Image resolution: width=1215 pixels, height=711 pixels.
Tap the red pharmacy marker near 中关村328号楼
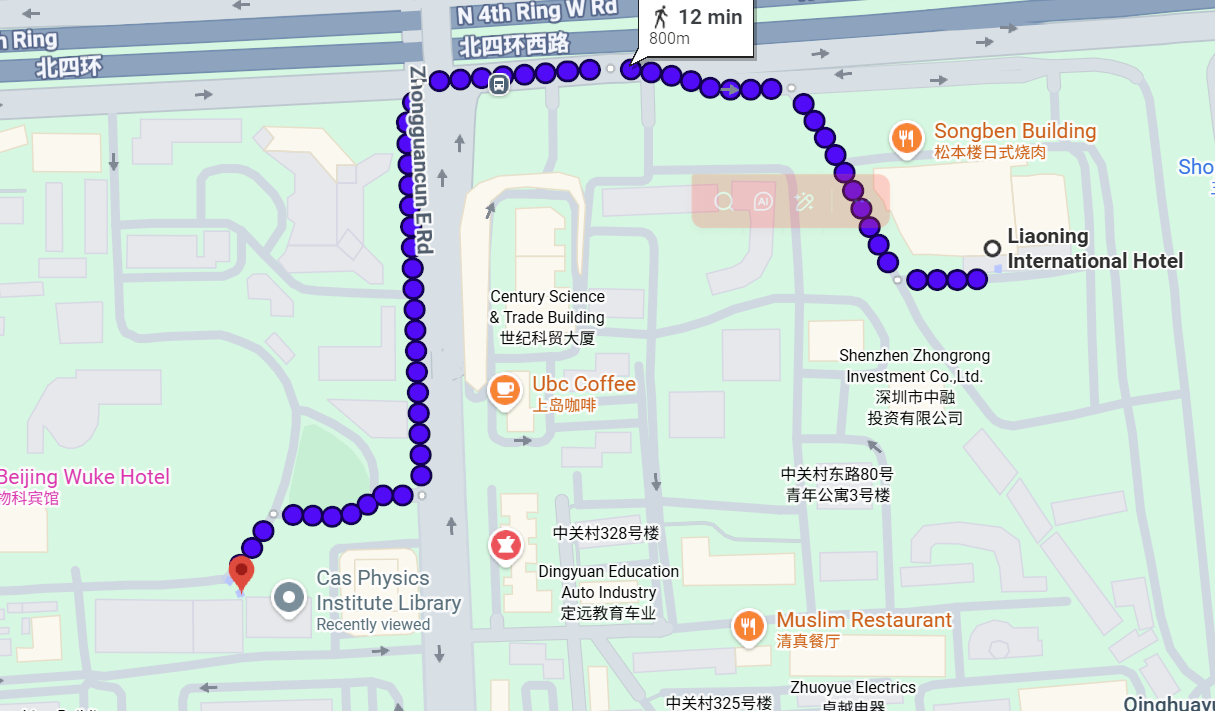(506, 546)
